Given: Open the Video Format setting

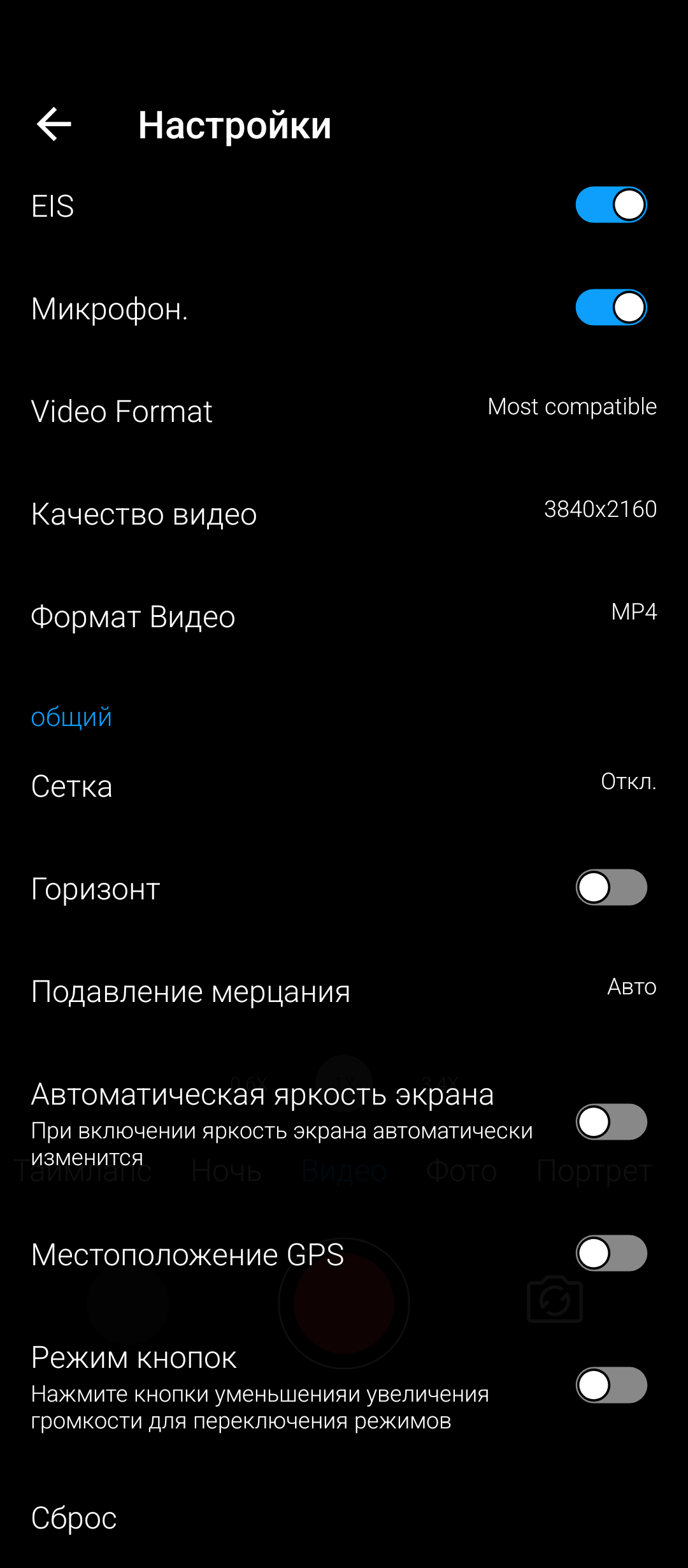Looking at the screenshot, I should pos(344,411).
